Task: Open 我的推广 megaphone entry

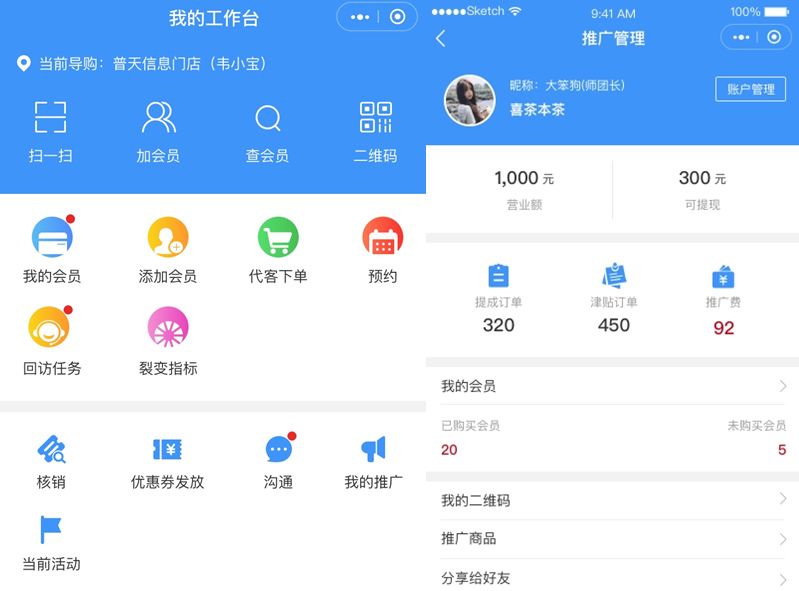Action: coord(373,463)
